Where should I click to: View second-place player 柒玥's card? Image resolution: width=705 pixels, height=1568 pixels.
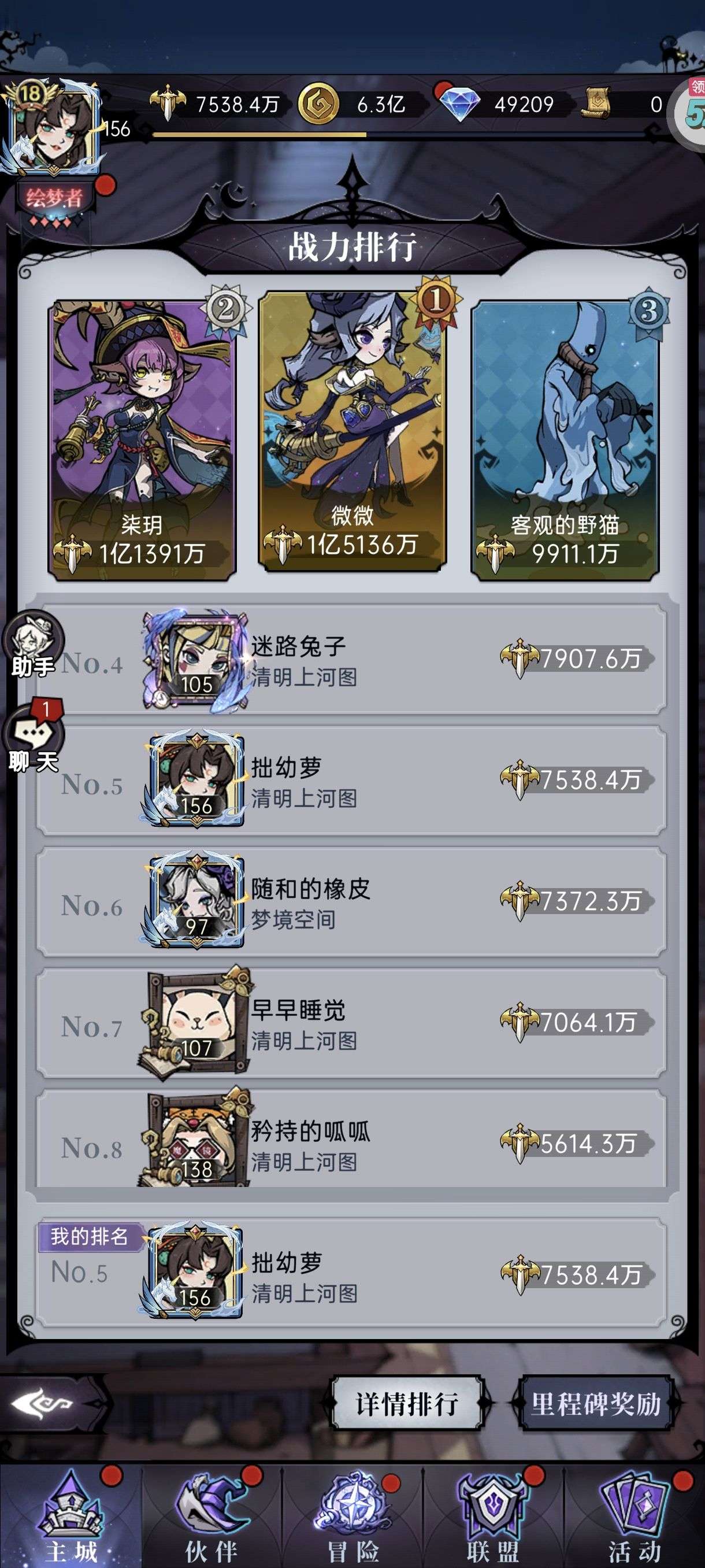point(142,439)
